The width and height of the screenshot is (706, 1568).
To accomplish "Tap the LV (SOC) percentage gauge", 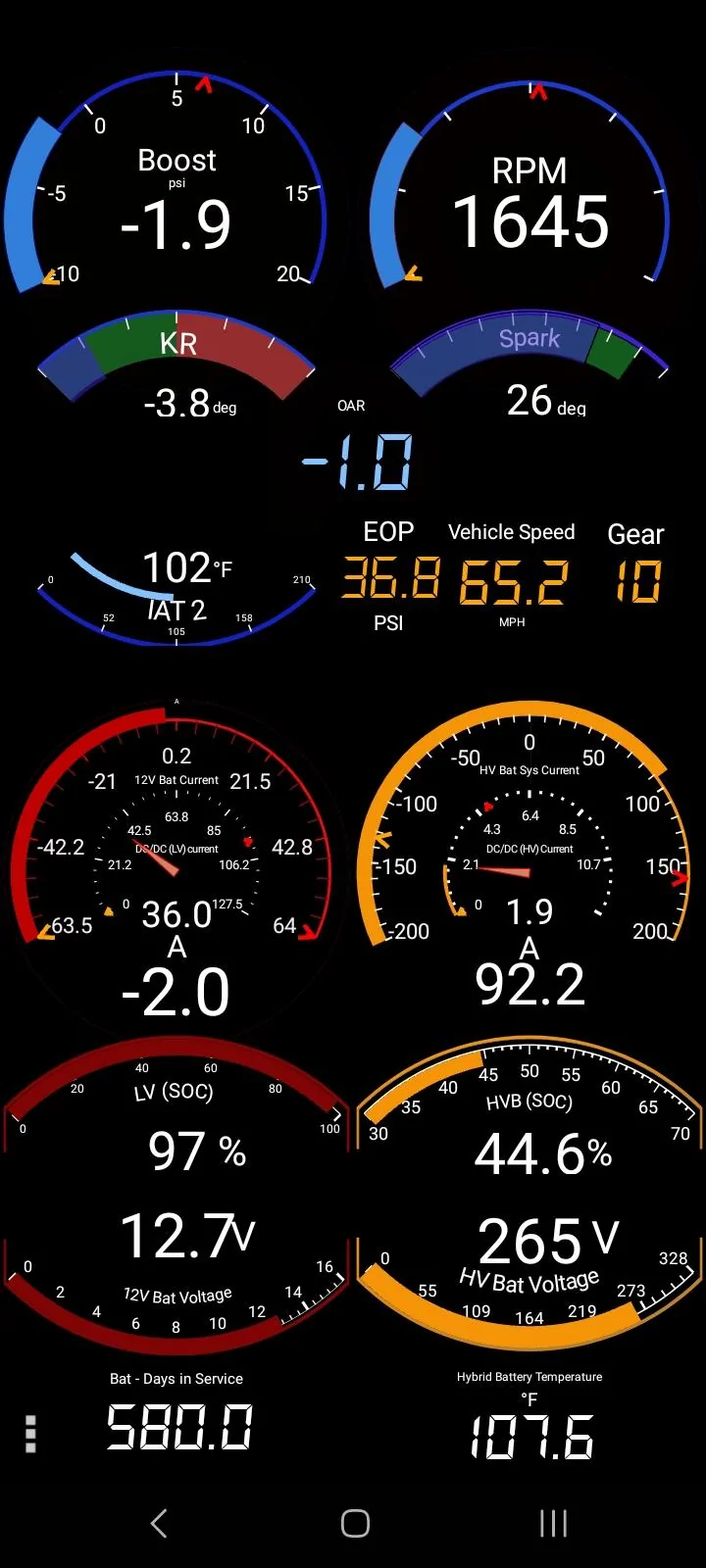I will click(176, 1127).
